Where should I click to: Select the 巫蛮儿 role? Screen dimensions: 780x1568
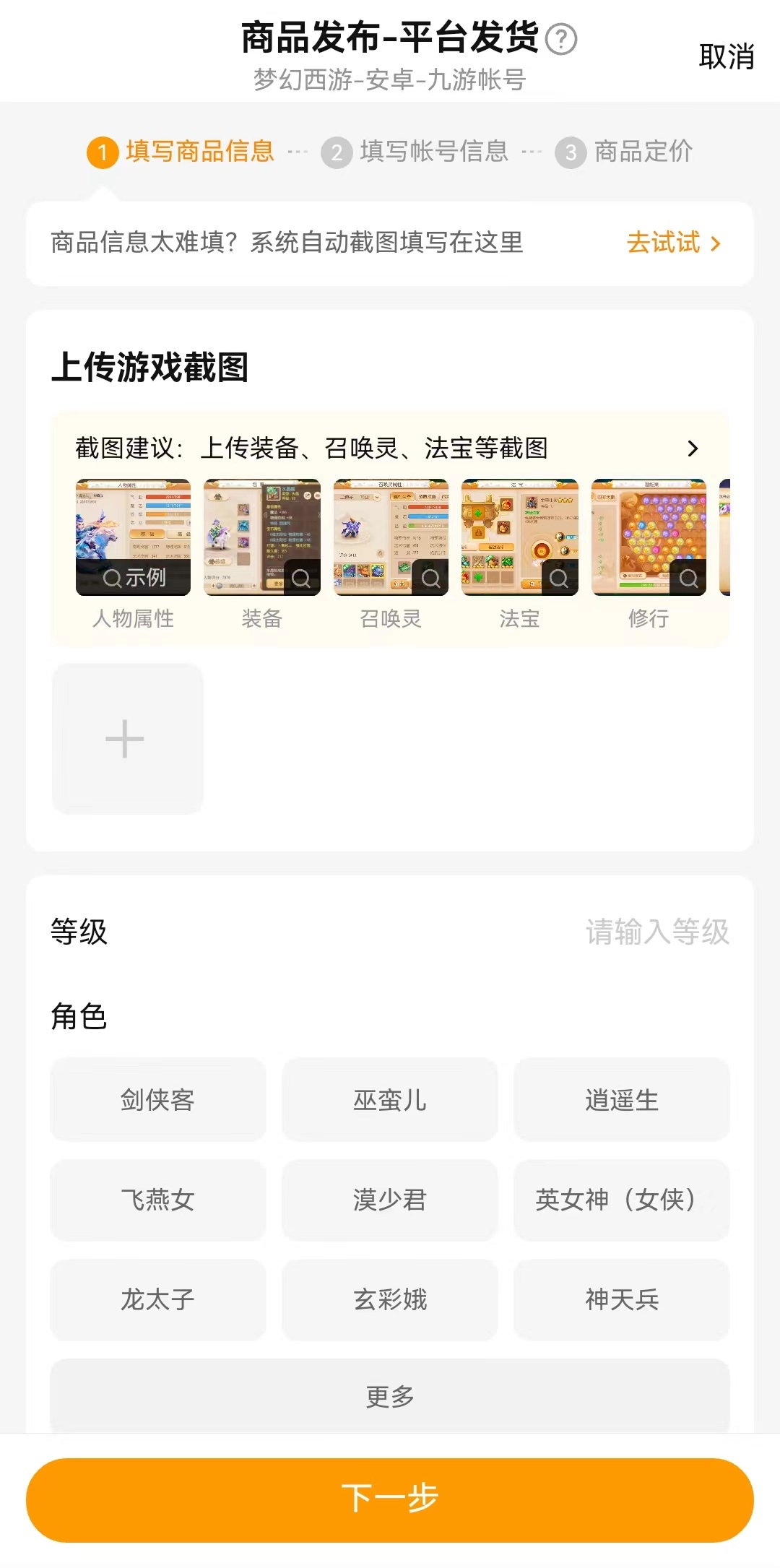pos(390,1100)
